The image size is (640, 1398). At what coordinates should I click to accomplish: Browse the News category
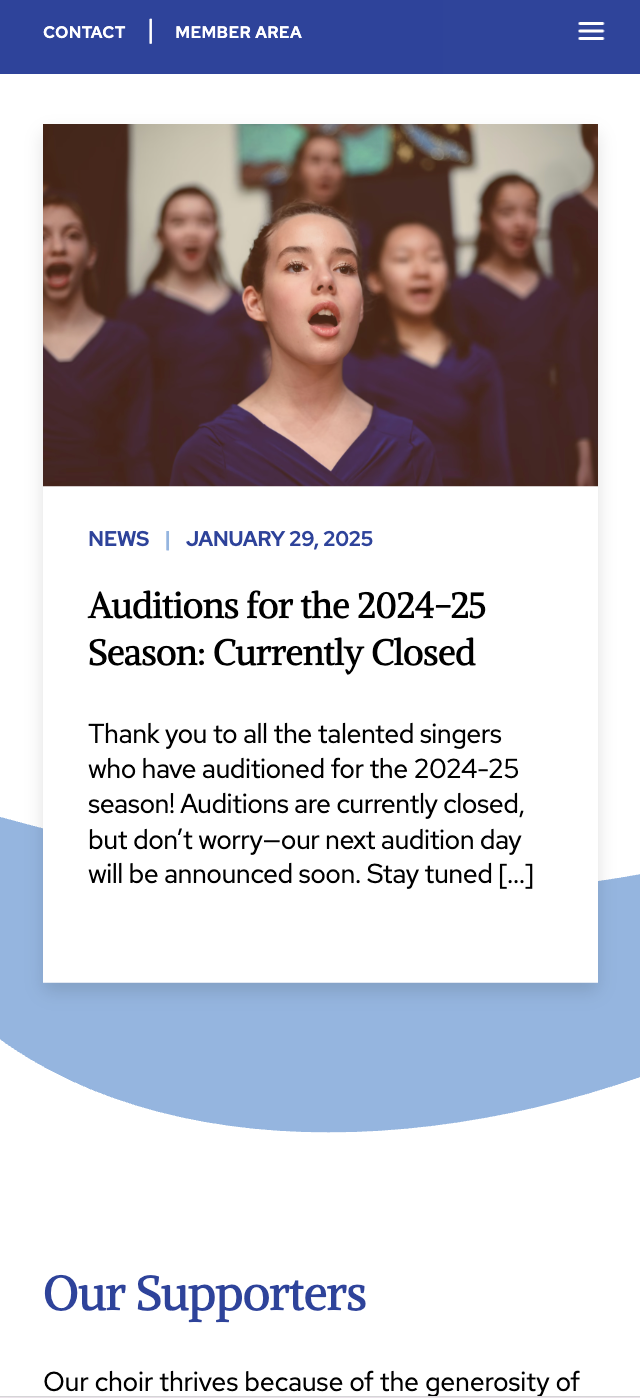(x=118, y=539)
